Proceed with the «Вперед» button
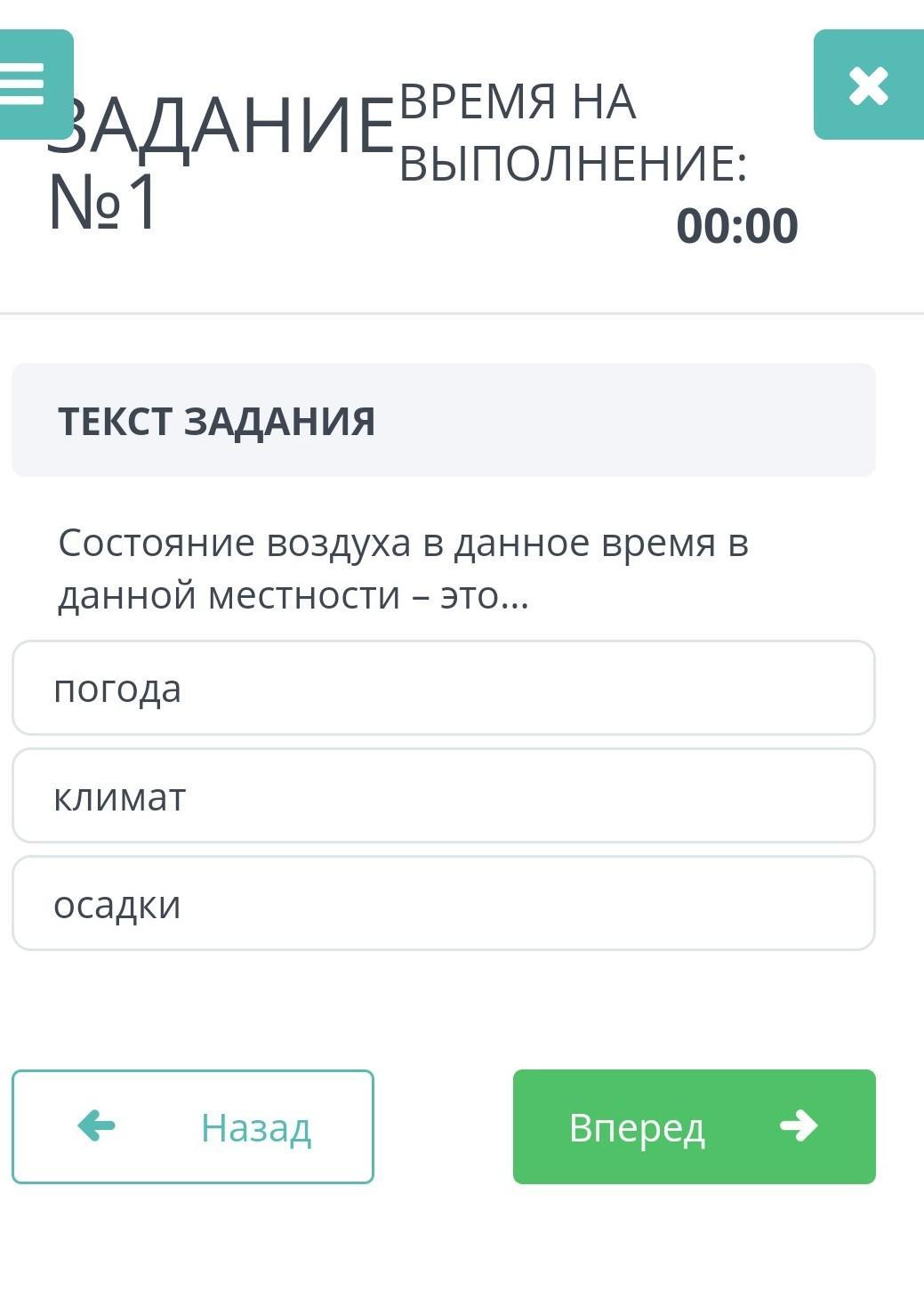The image size is (924, 1291). (x=694, y=1126)
